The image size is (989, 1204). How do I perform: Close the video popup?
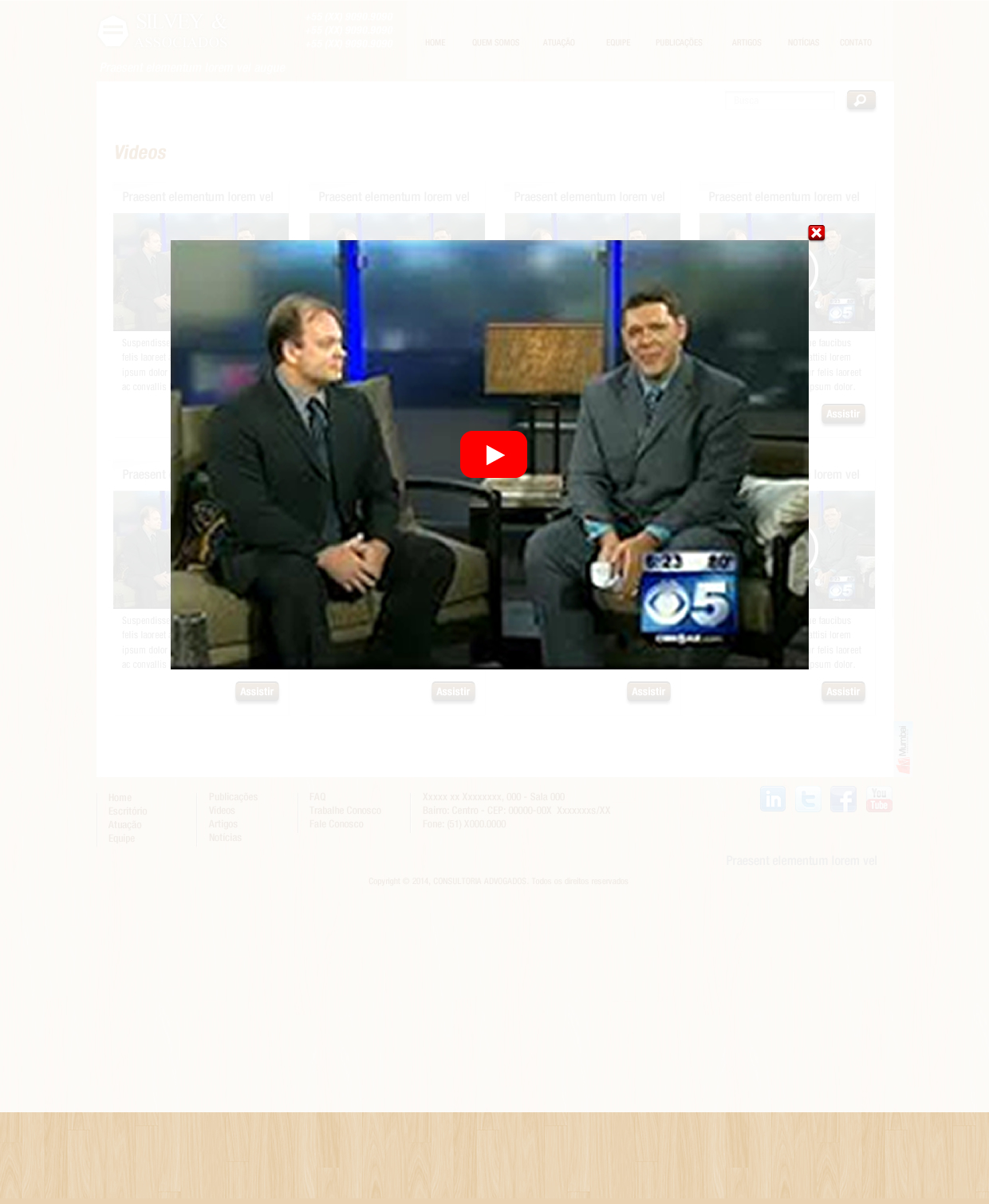tap(816, 233)
